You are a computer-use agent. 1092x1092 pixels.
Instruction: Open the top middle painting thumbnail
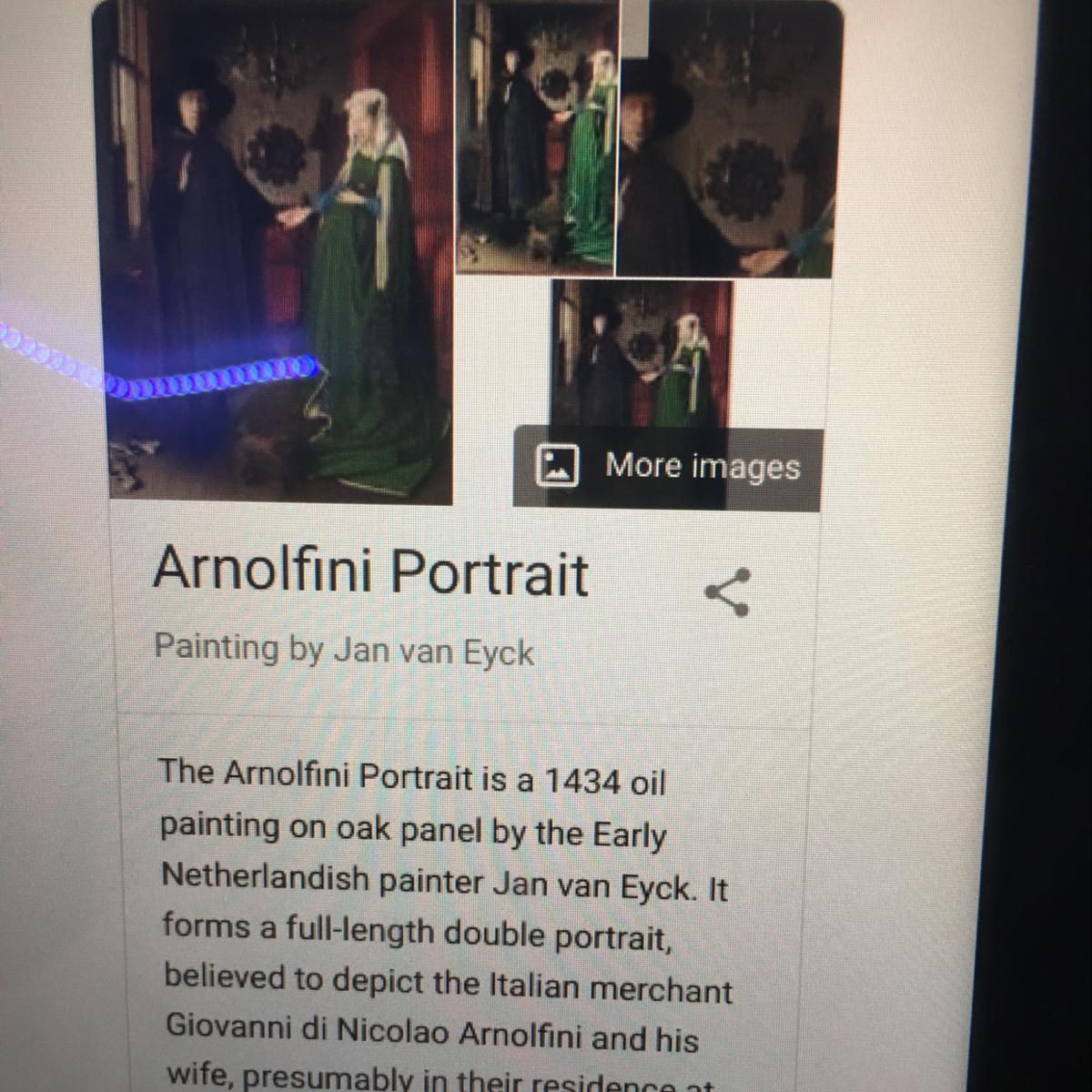pos(537,136)
